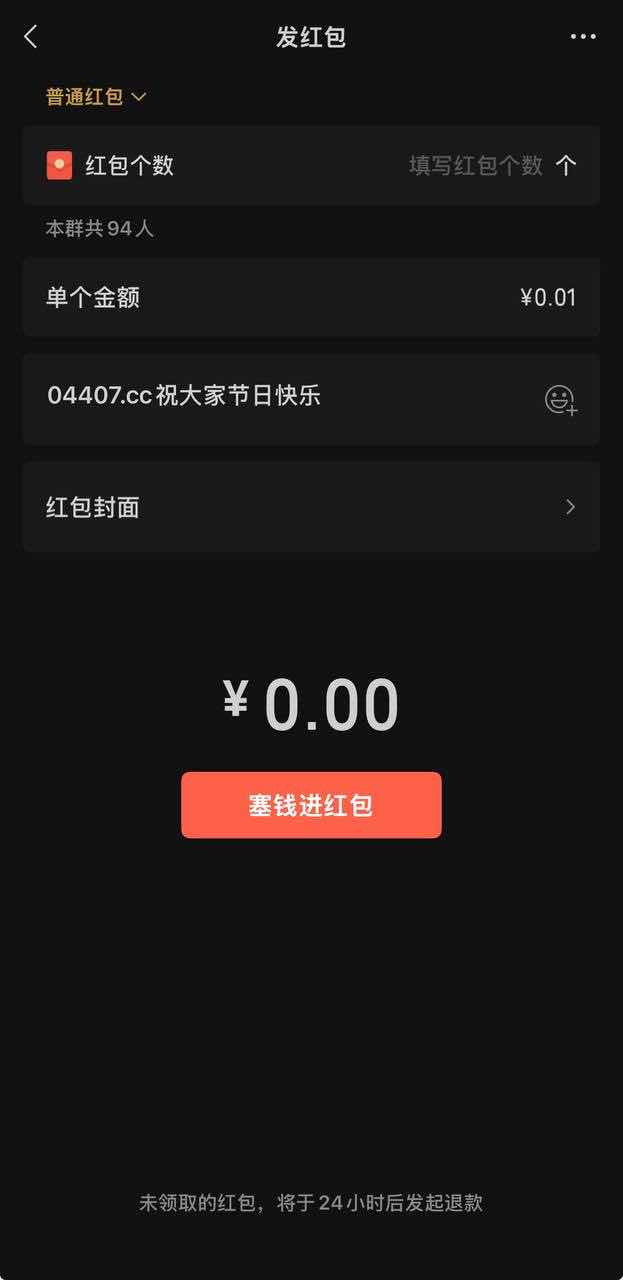Go back from the 发红包 screen
The width and height of the screenshot is (623, 1280).
pos(31,37)
